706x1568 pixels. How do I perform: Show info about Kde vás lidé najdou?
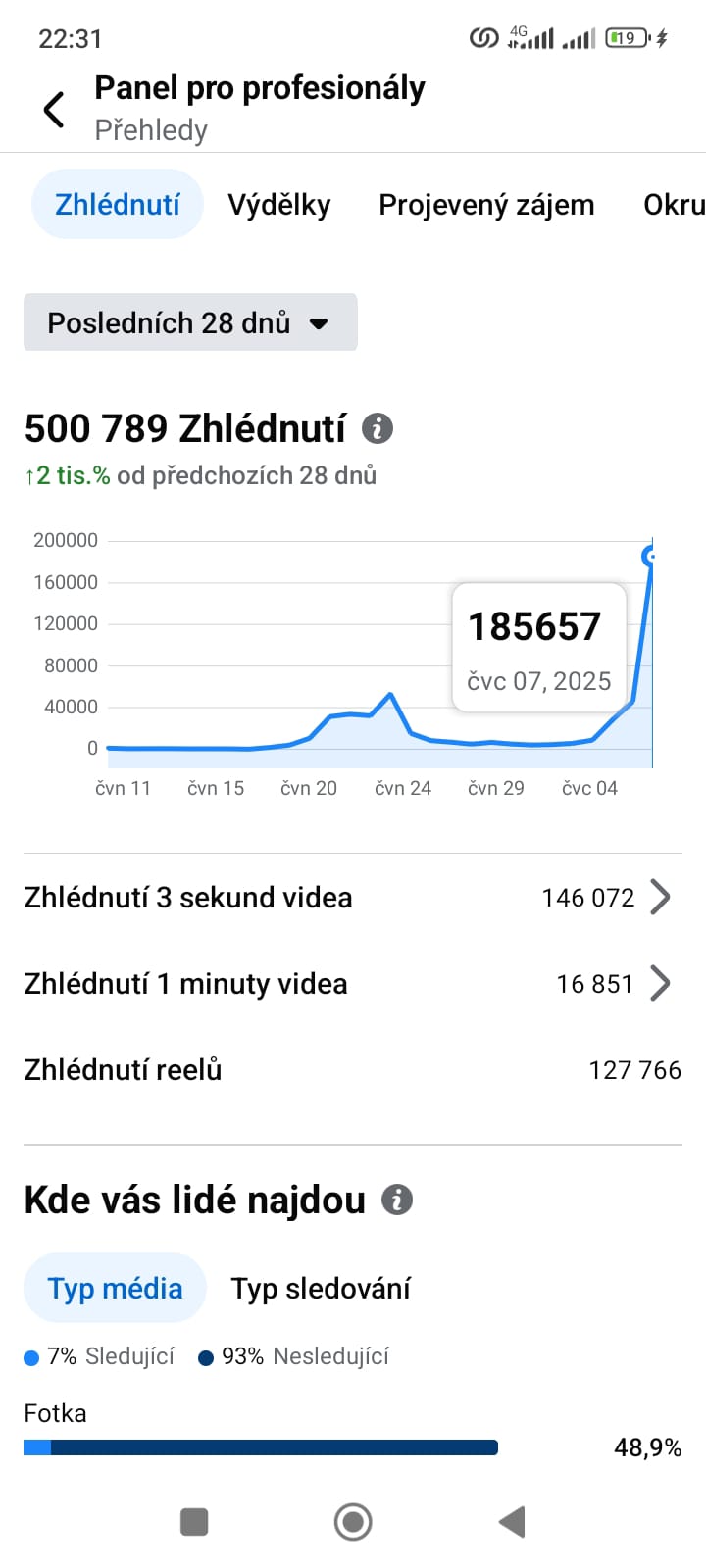coord(397,1200)
